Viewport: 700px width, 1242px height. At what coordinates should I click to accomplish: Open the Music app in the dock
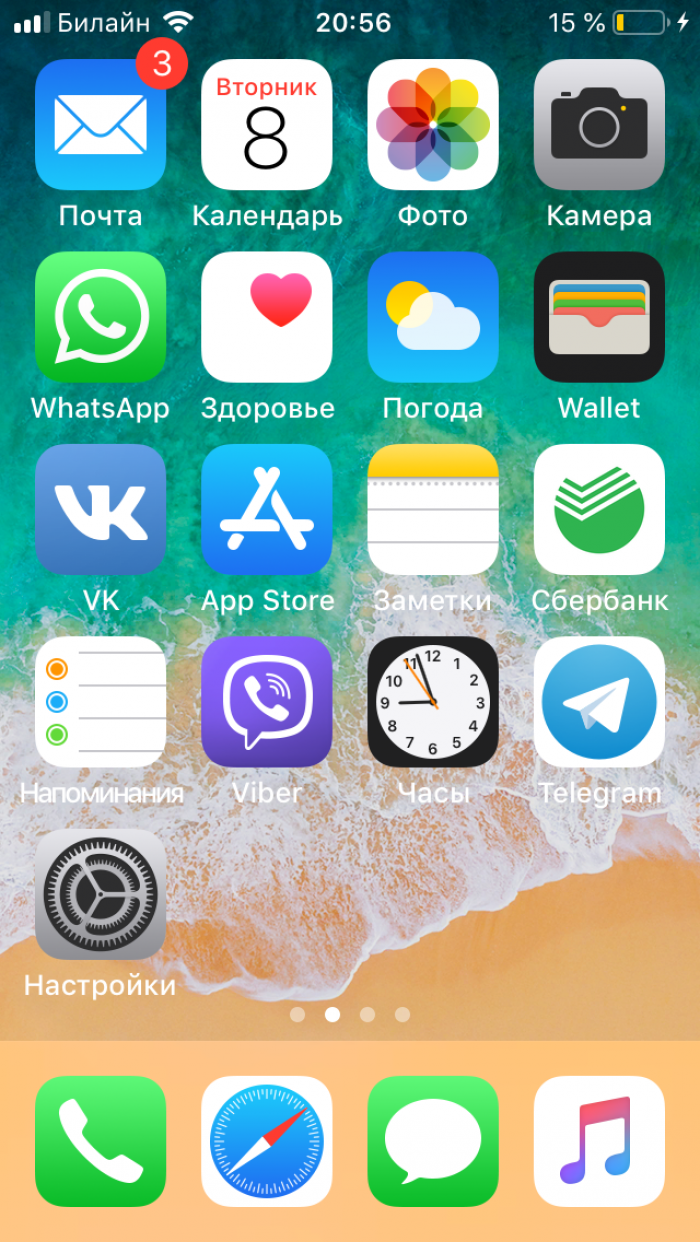[599, 1141]
